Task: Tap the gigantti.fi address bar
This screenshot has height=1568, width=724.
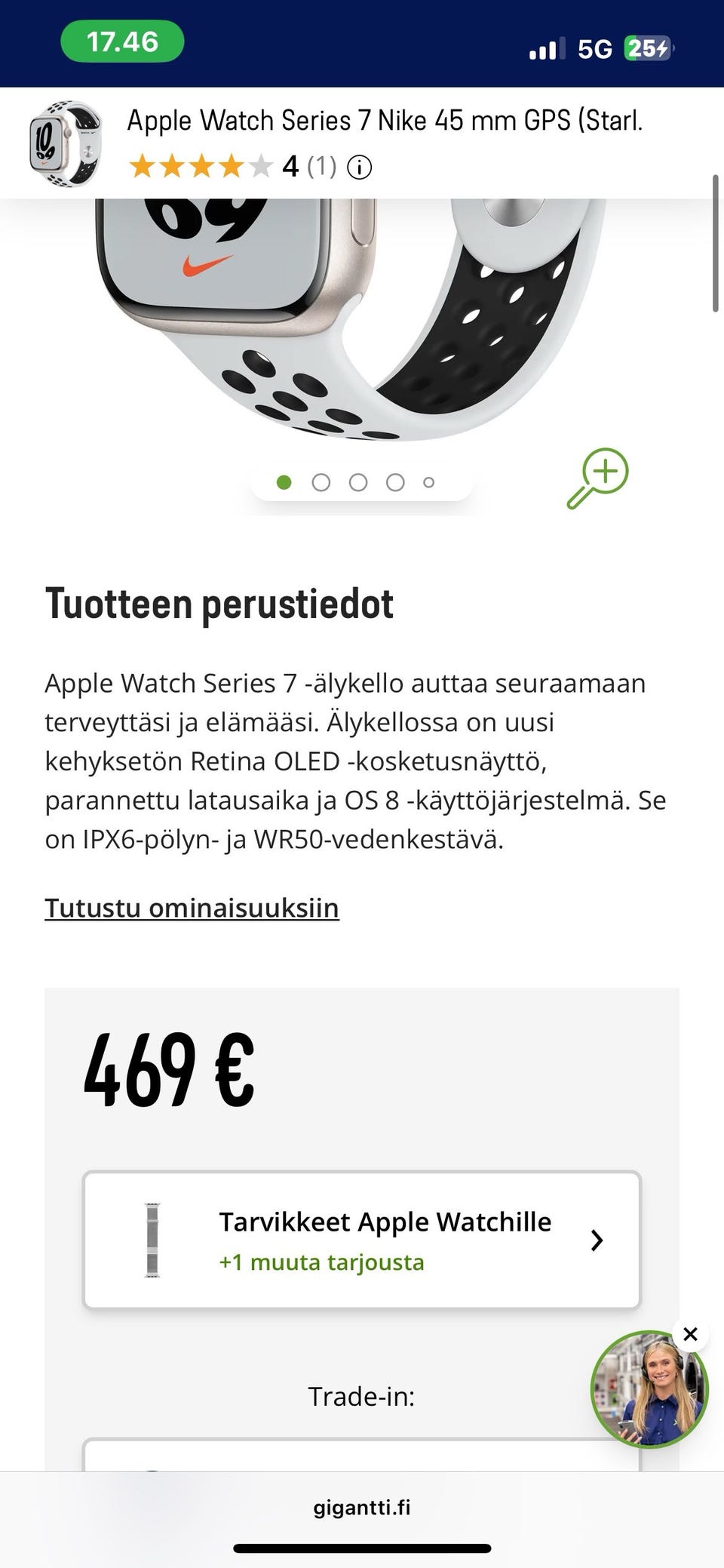Action: [362, 1508]
